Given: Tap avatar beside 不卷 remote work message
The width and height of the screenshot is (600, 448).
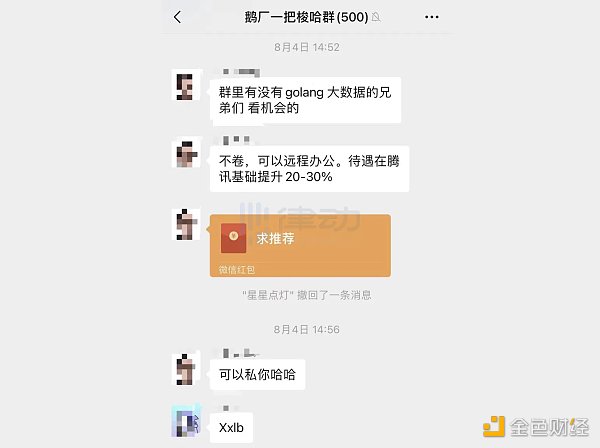Looking at the screenshot, I should (188, 155).
